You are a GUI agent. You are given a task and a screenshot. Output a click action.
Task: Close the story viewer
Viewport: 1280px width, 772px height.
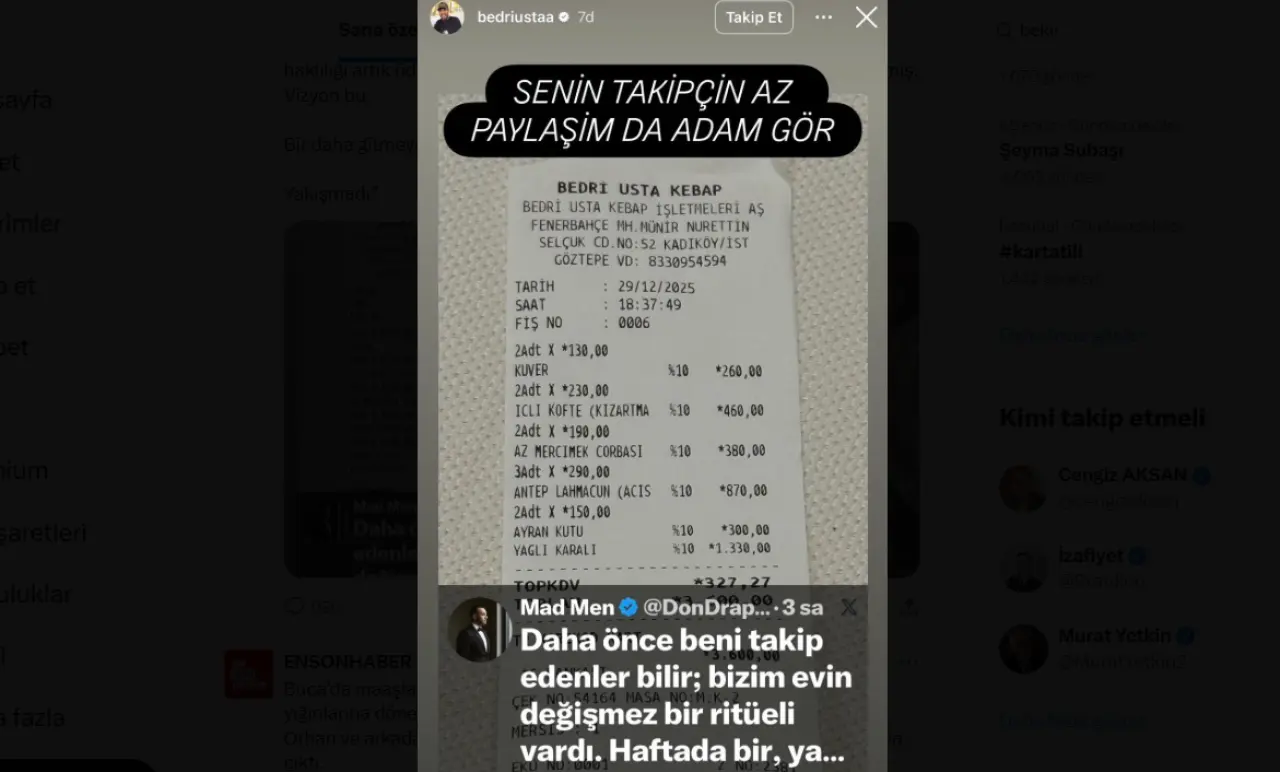(866, 17)
